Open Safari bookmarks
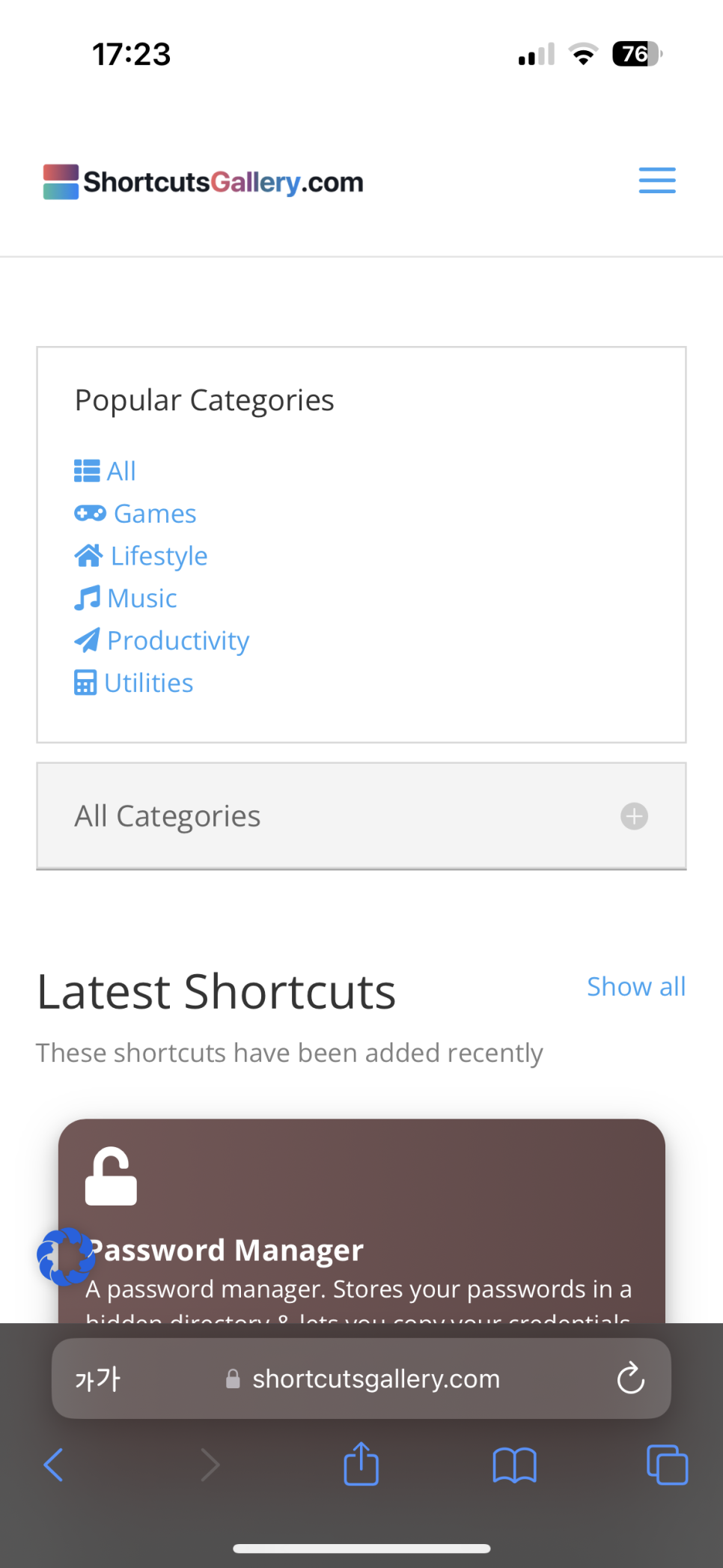This screenshot has width=723, height=1568. 515,1465
